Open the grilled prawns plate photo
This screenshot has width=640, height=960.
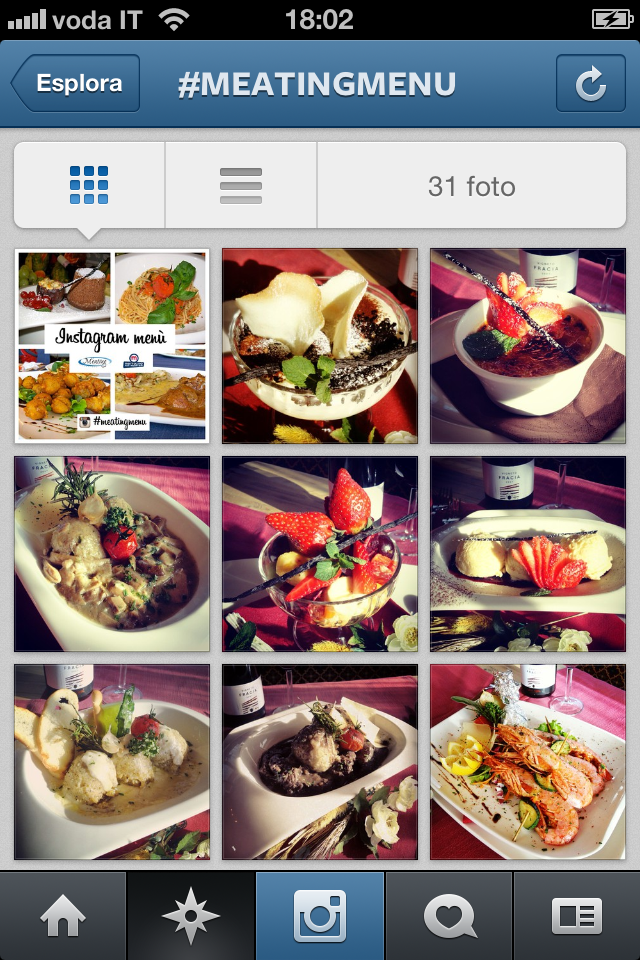click(x=528, y=762)
